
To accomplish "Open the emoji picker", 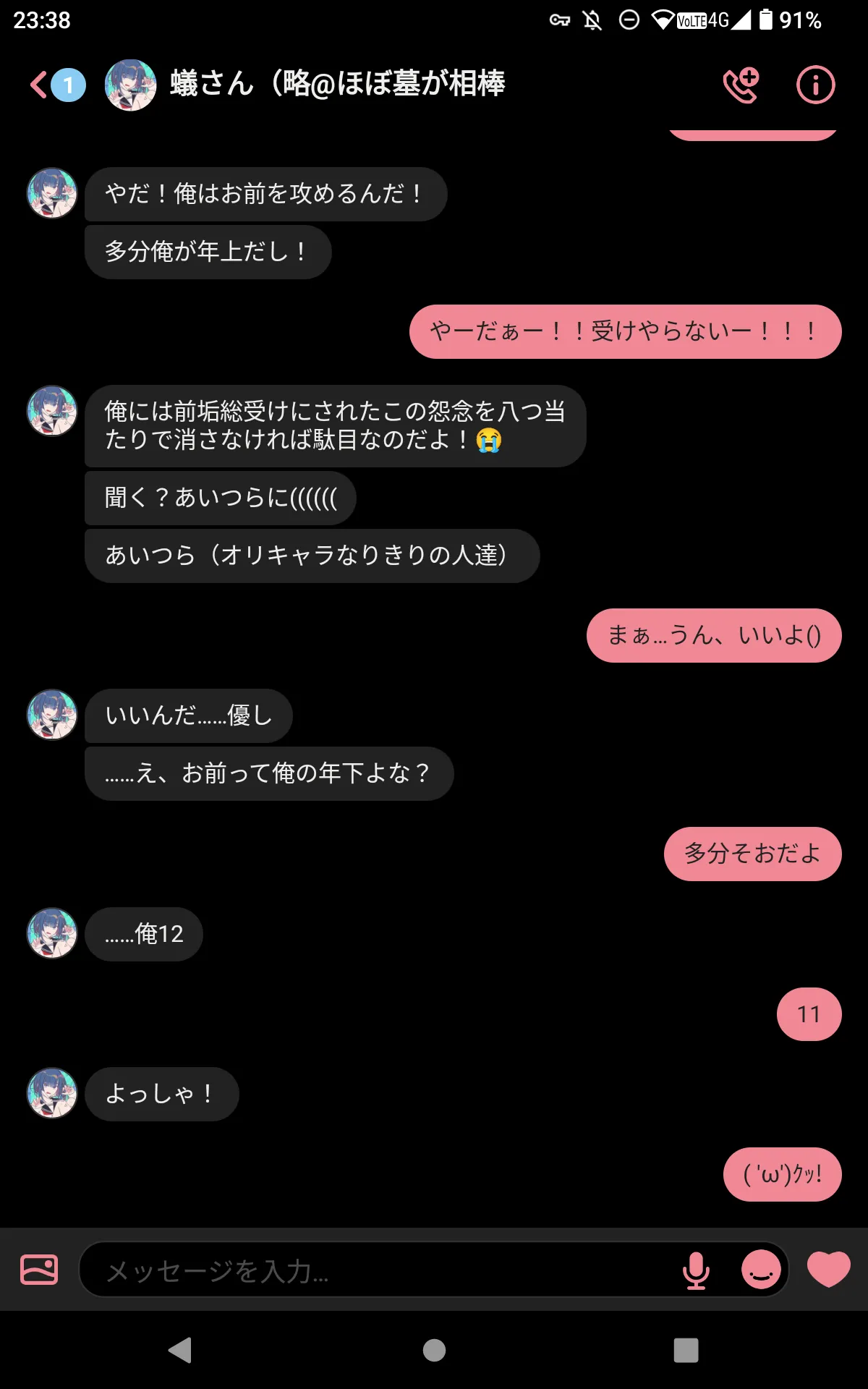I will click(x=761, y=1270).
